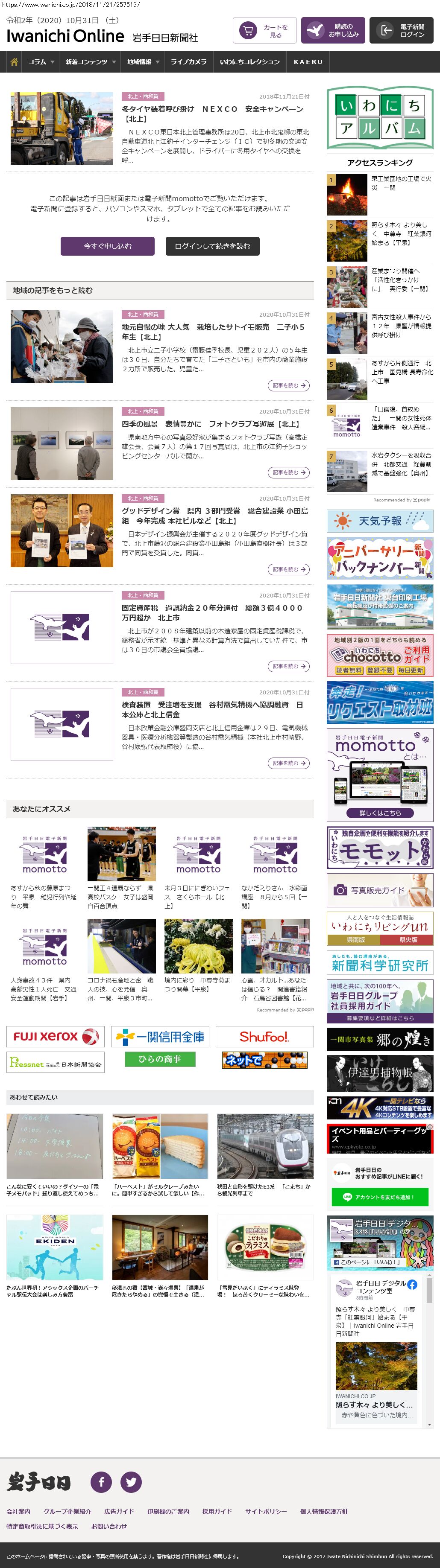Open the top-ranked 工場で火災 article
Screen dimensions: 440x1568
(401, 183)
